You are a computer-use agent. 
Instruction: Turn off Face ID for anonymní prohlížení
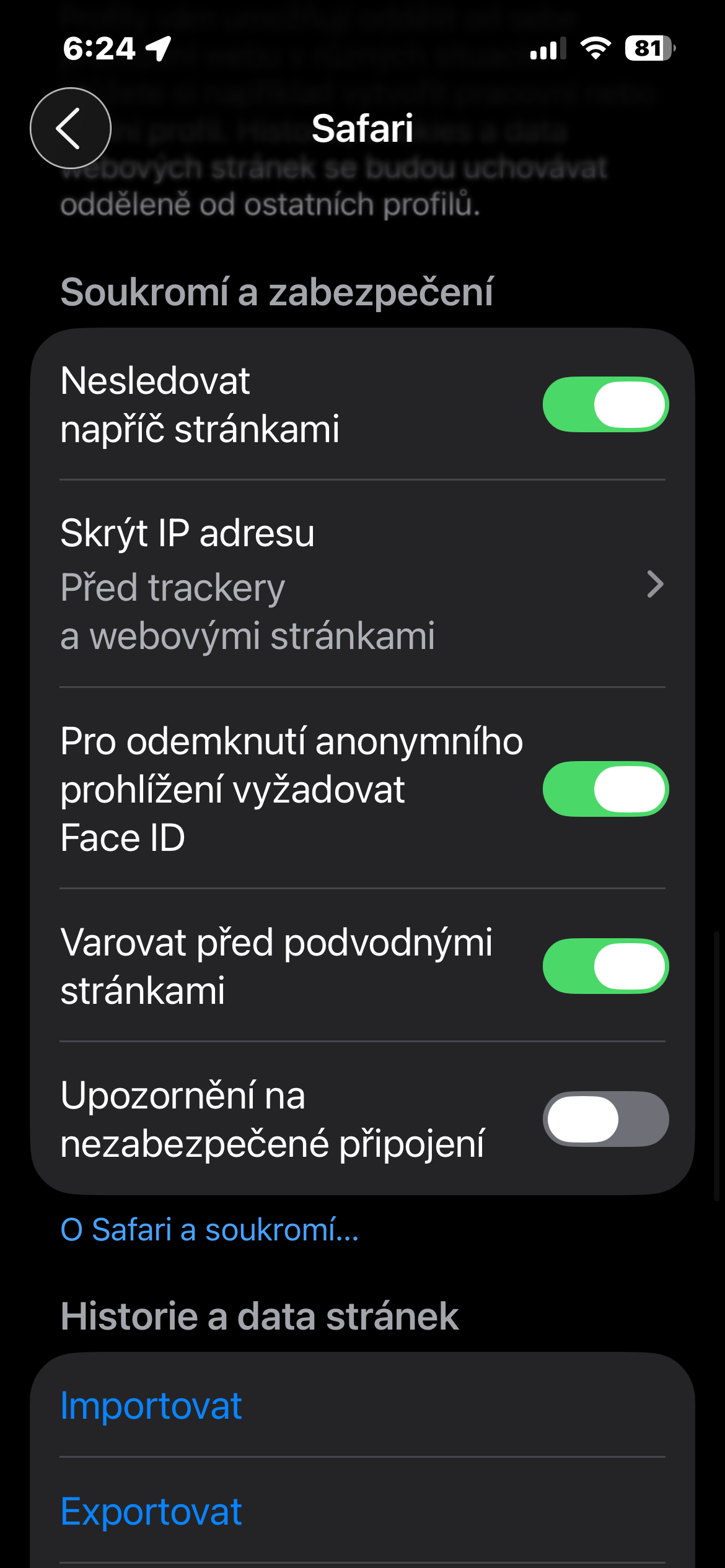[x=605, y=789]
